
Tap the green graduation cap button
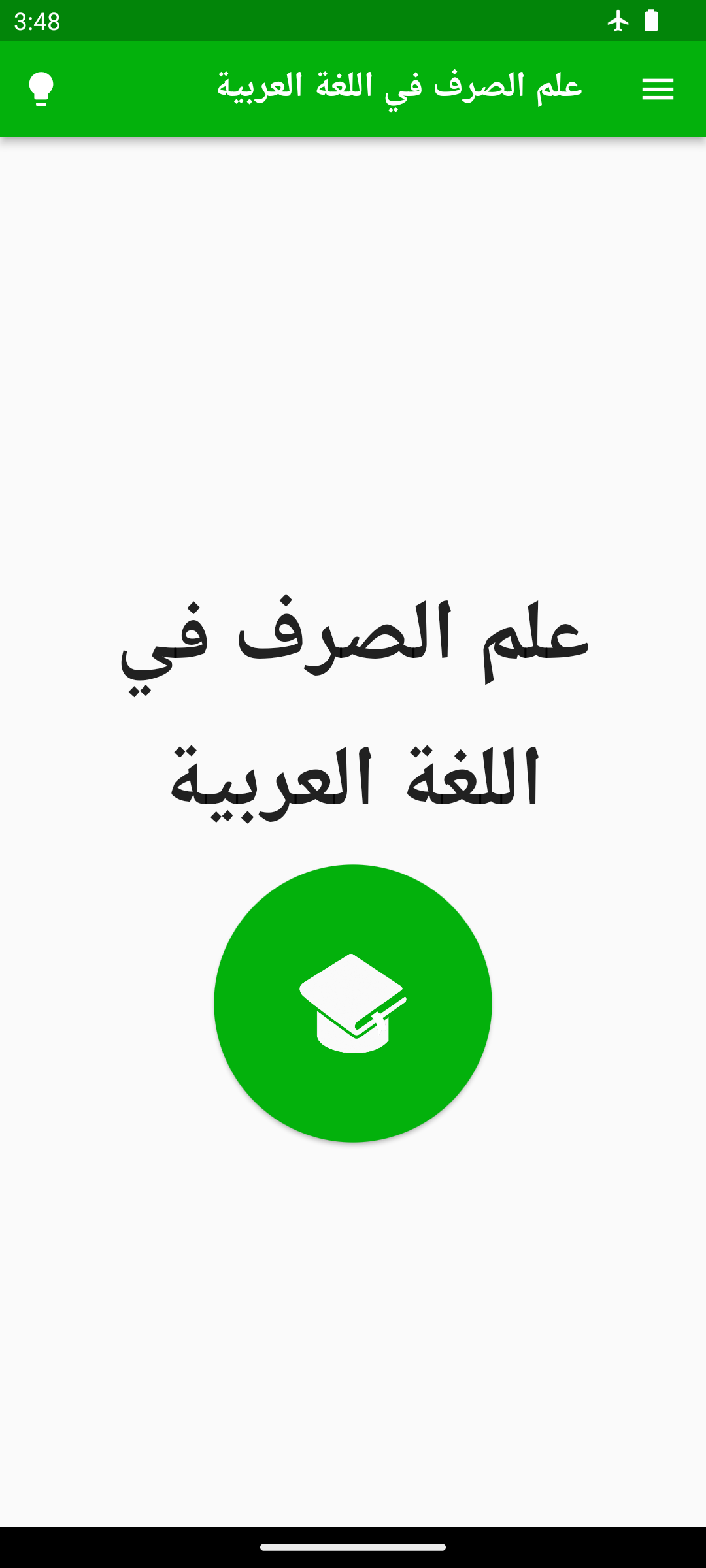[353, 1003]
